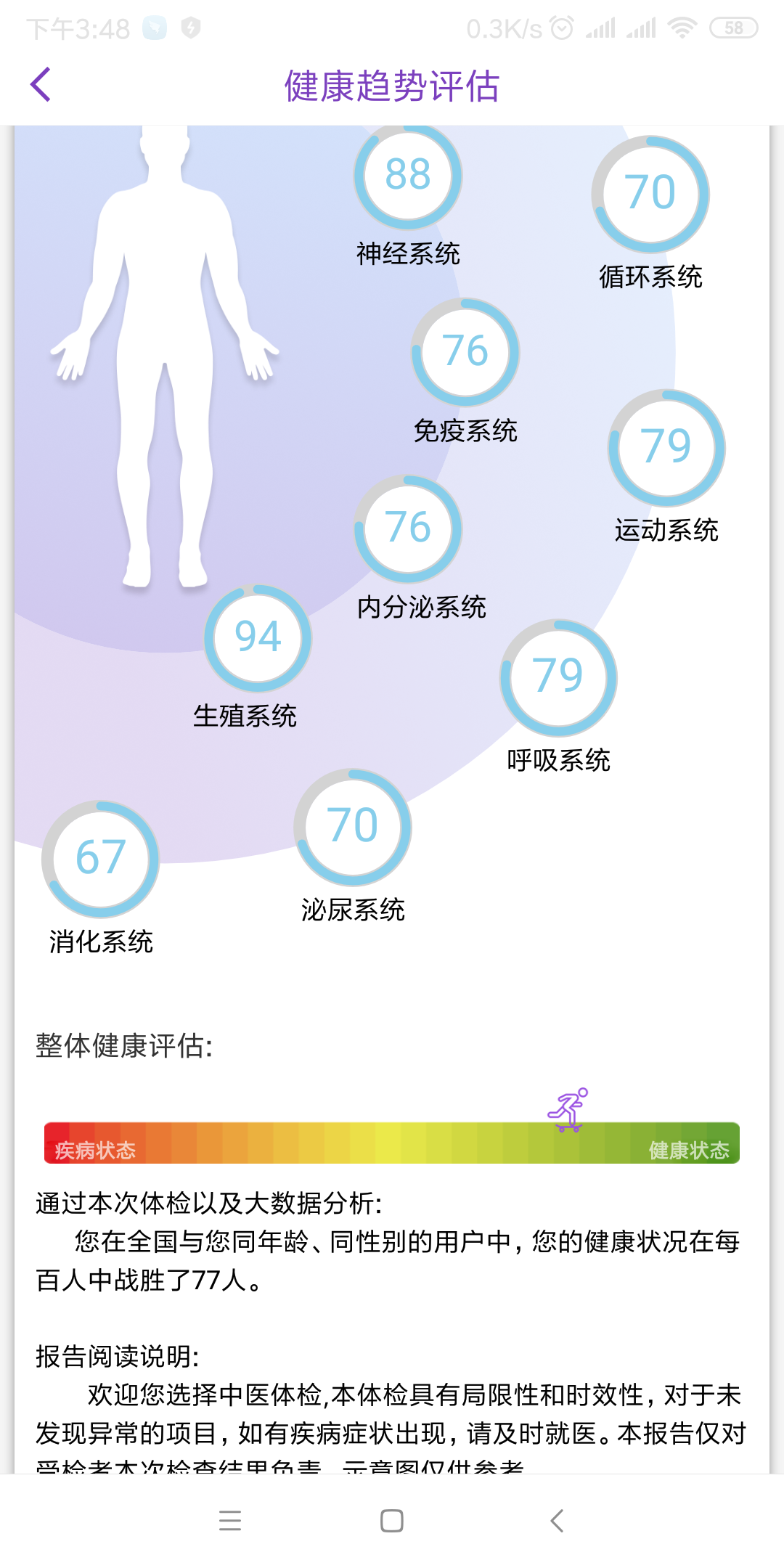Open the 呼吸系统 score circle
This screenshot has height=1568, width=784.
558,679
